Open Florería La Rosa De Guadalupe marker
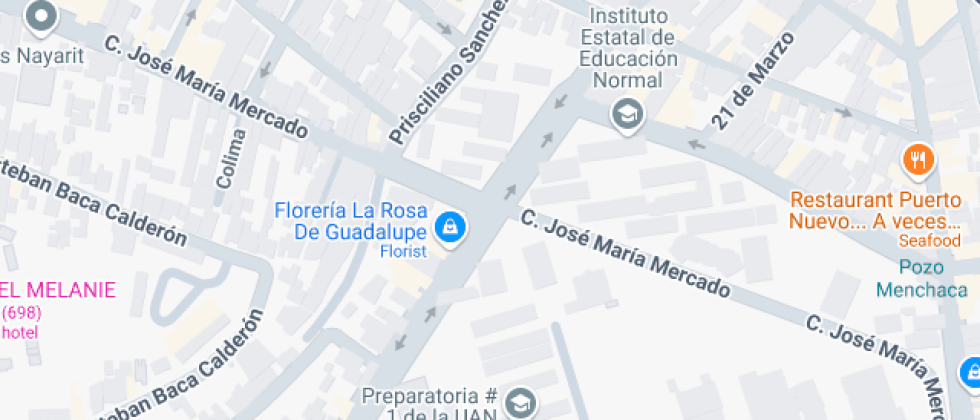This screenshot has width=980, height=420. [451, 226]
